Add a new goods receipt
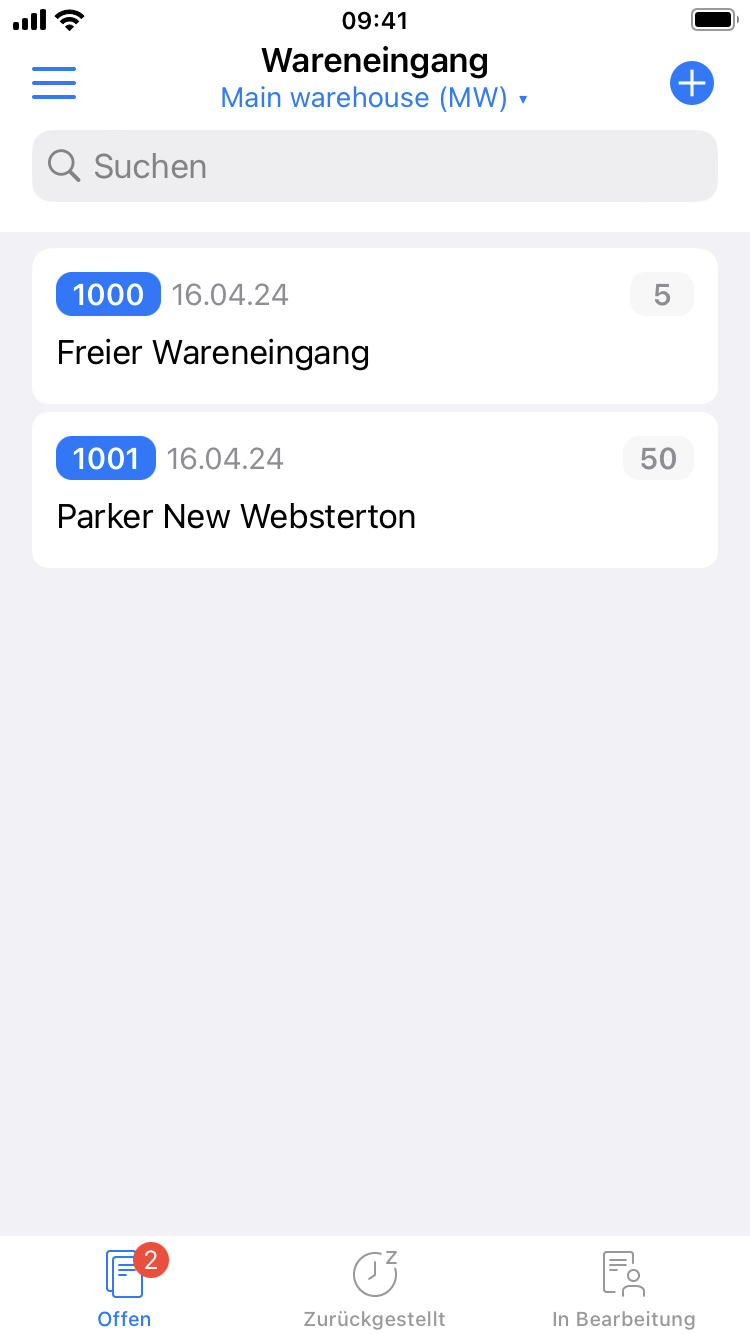Image resolution: width=750 pixels, height=1334 pixels. pyautogui.click(x=691, y=83)
